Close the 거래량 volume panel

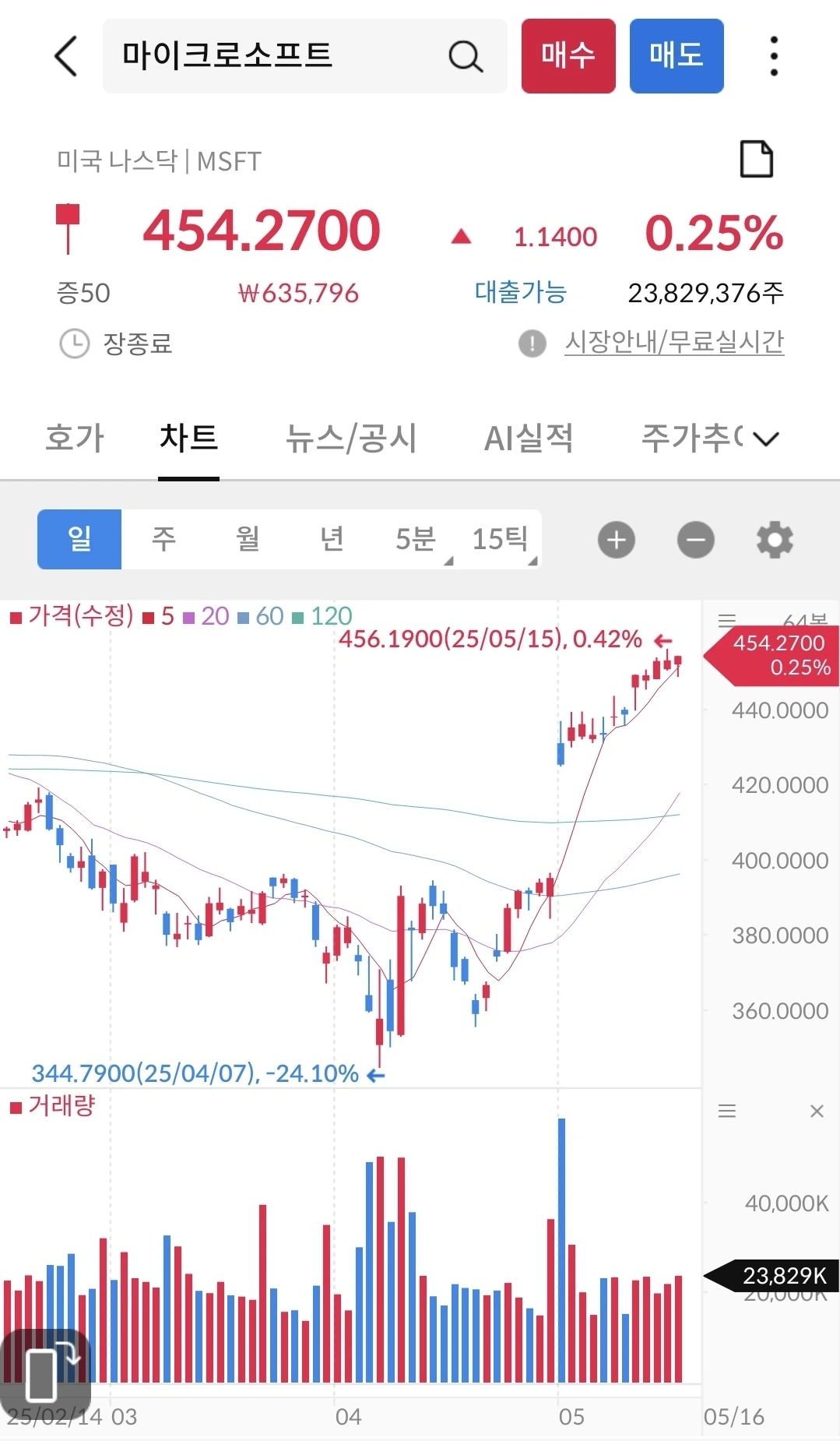click(817, 1111)
